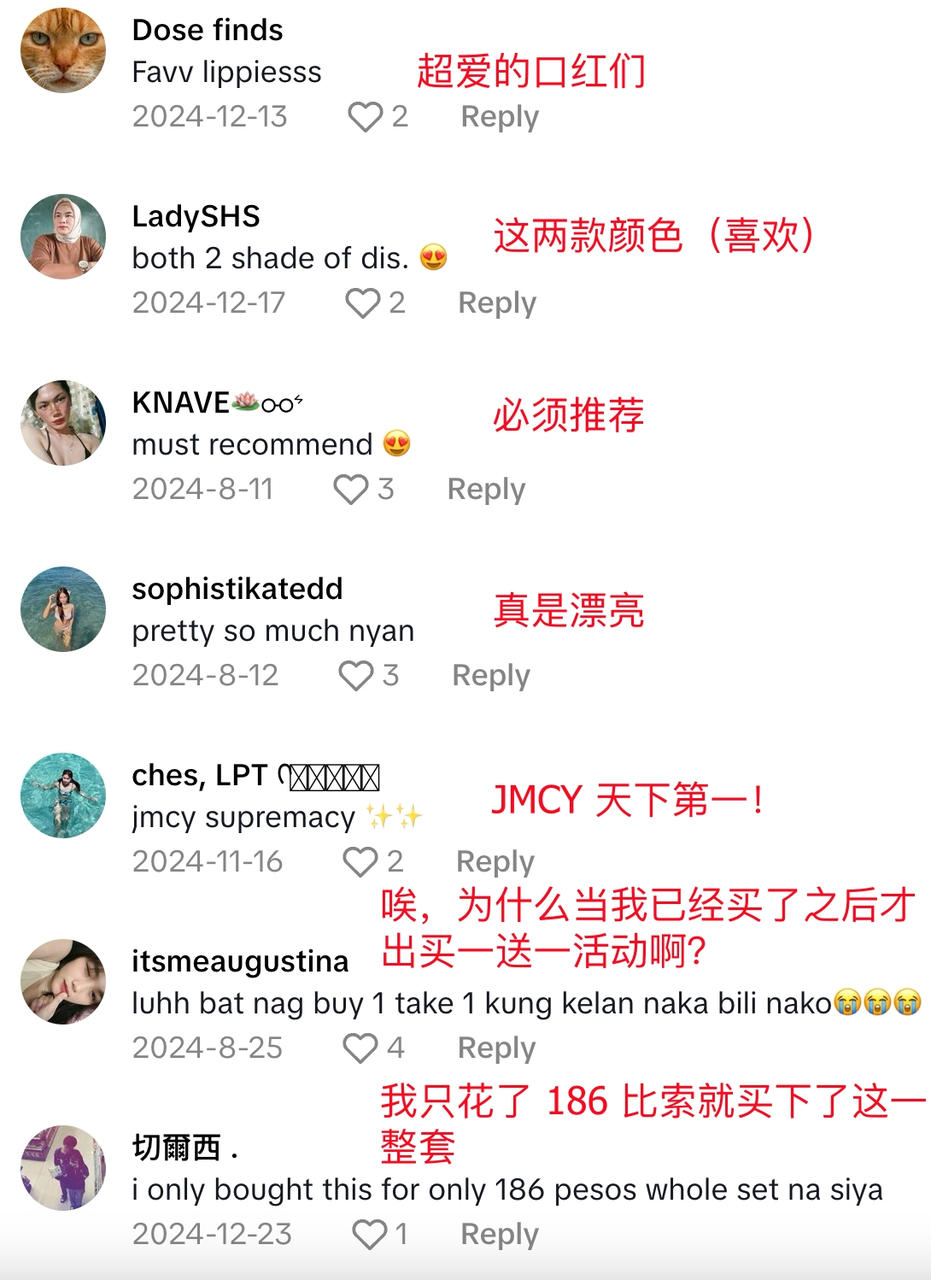Open Dose finds' profile picture
This screenshot has width=931, height=1280.
[63, 51]
